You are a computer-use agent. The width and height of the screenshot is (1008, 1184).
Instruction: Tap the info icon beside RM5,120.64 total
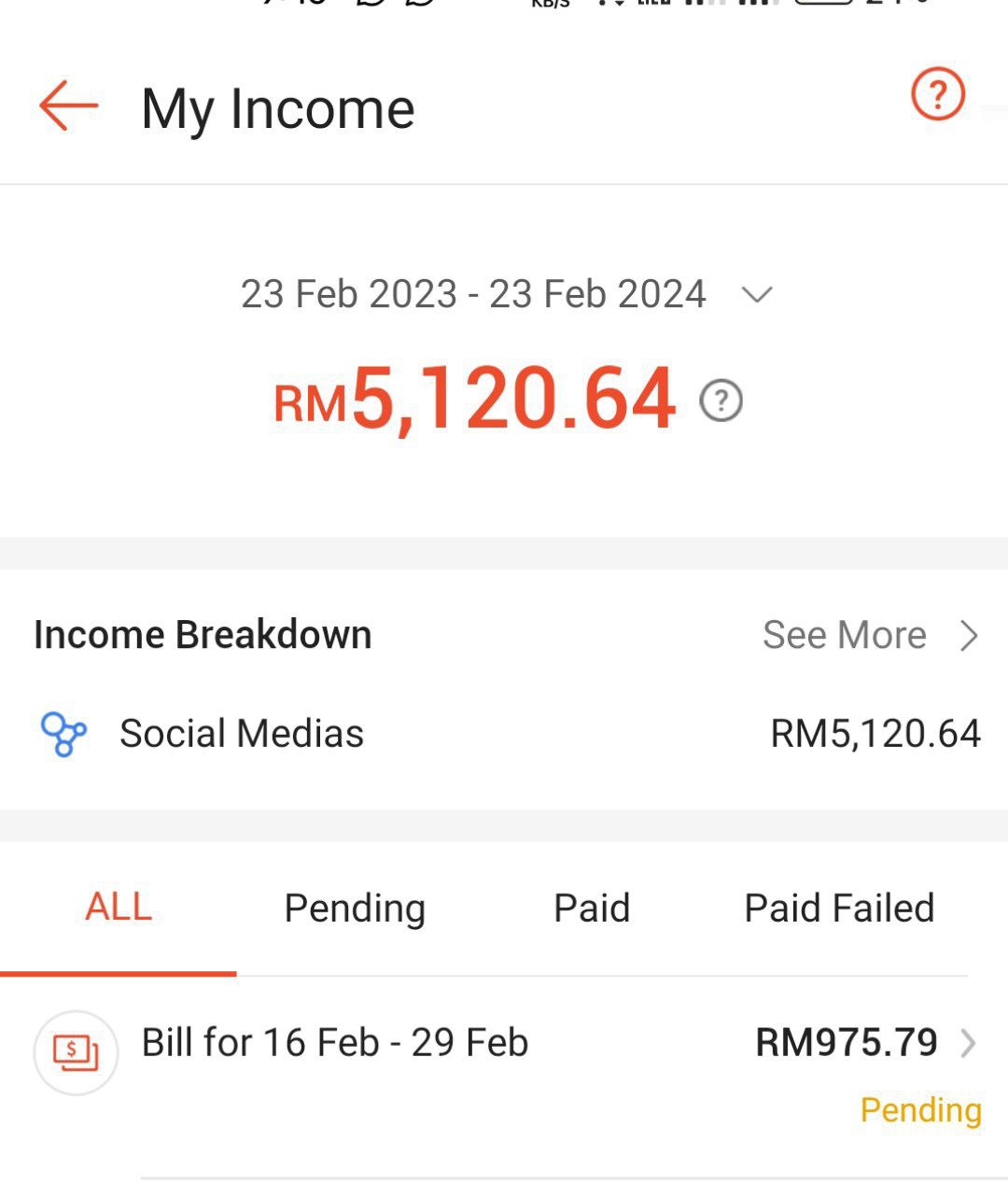click(721, 402)
